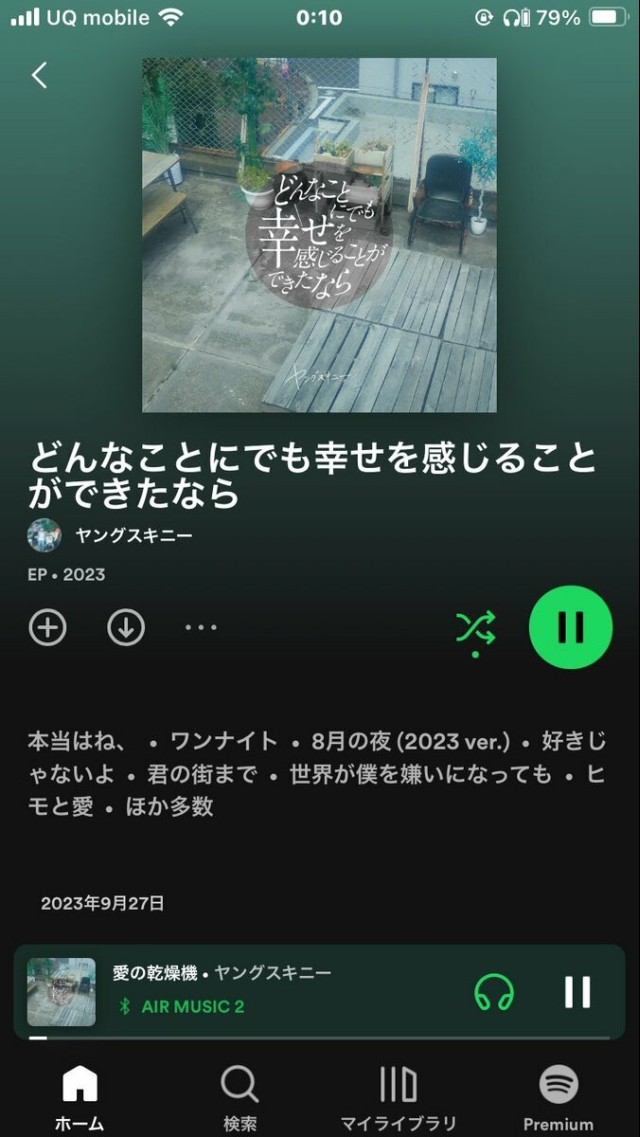Pause the song in the mini player
640x1137 pixels.
click(577, 992)
